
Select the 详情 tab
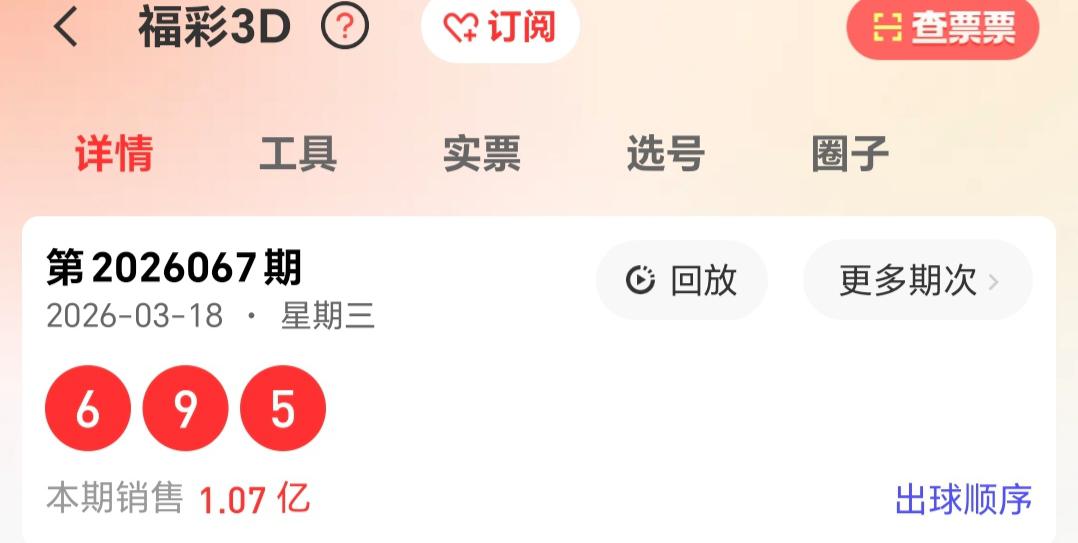[x=114, y=155]
